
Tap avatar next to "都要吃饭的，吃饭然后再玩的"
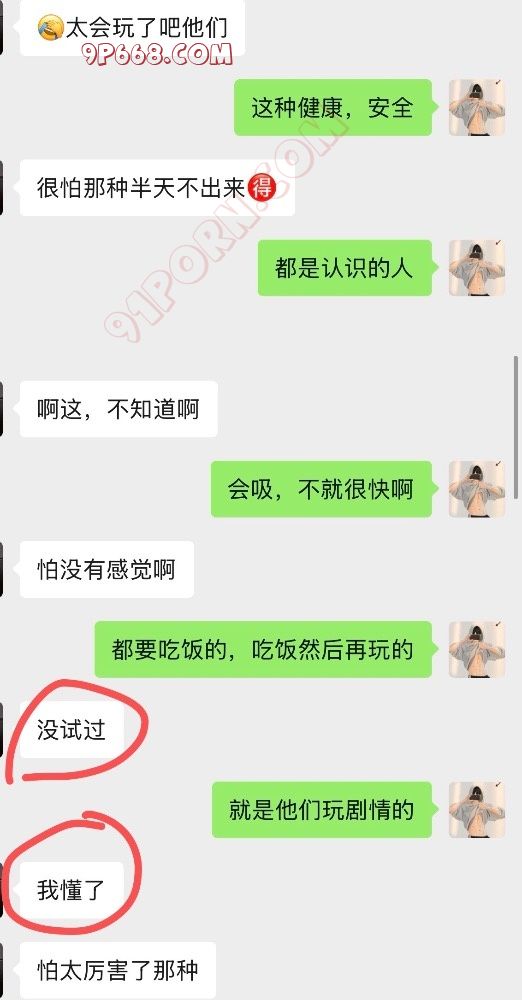click(x=477, y=649)
